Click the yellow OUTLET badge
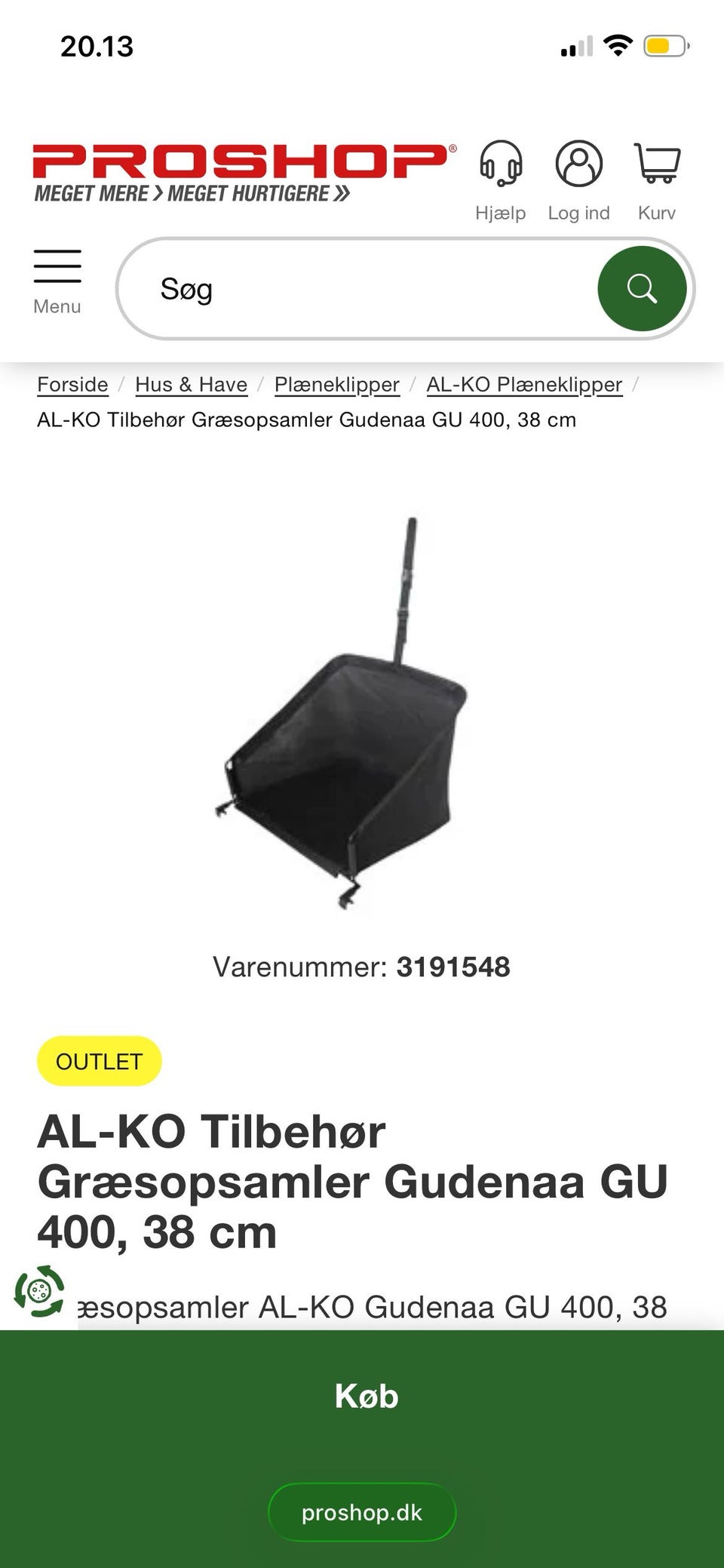 click(99, 1061)
